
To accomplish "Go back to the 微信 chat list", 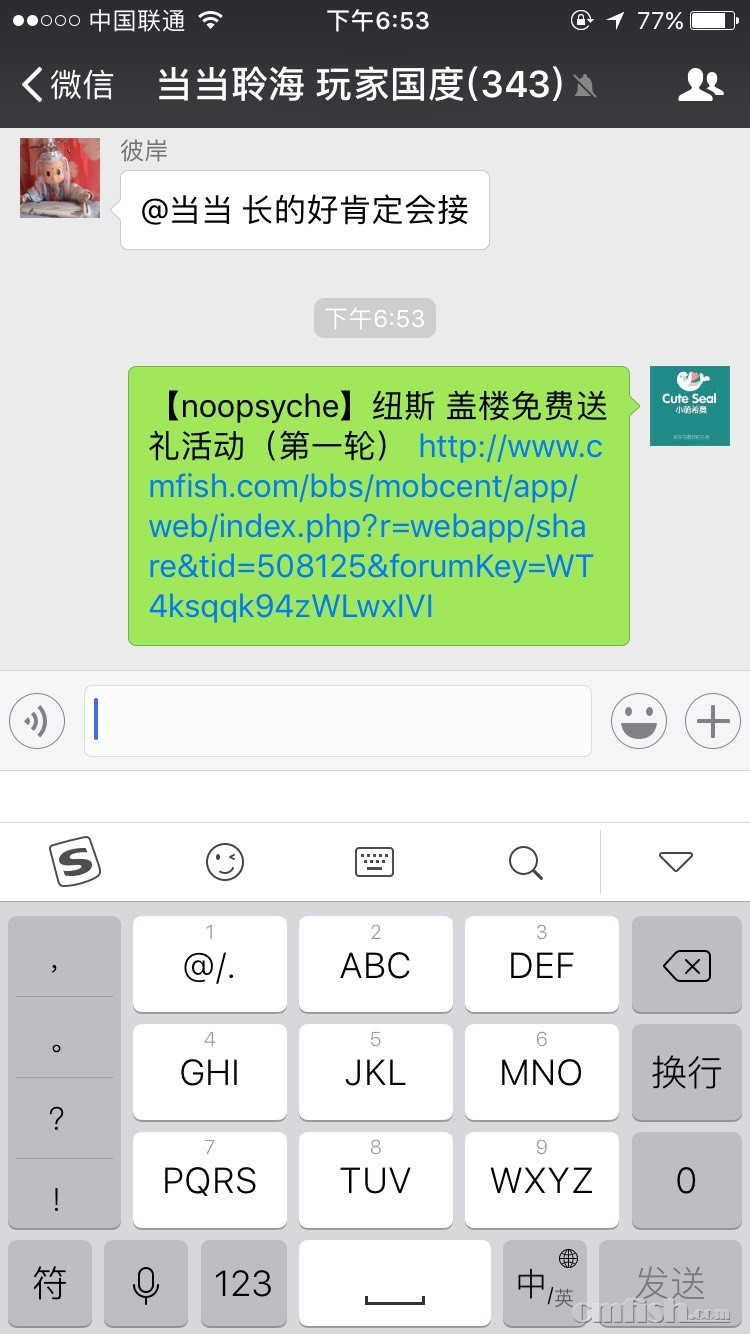I will (68, 85).
